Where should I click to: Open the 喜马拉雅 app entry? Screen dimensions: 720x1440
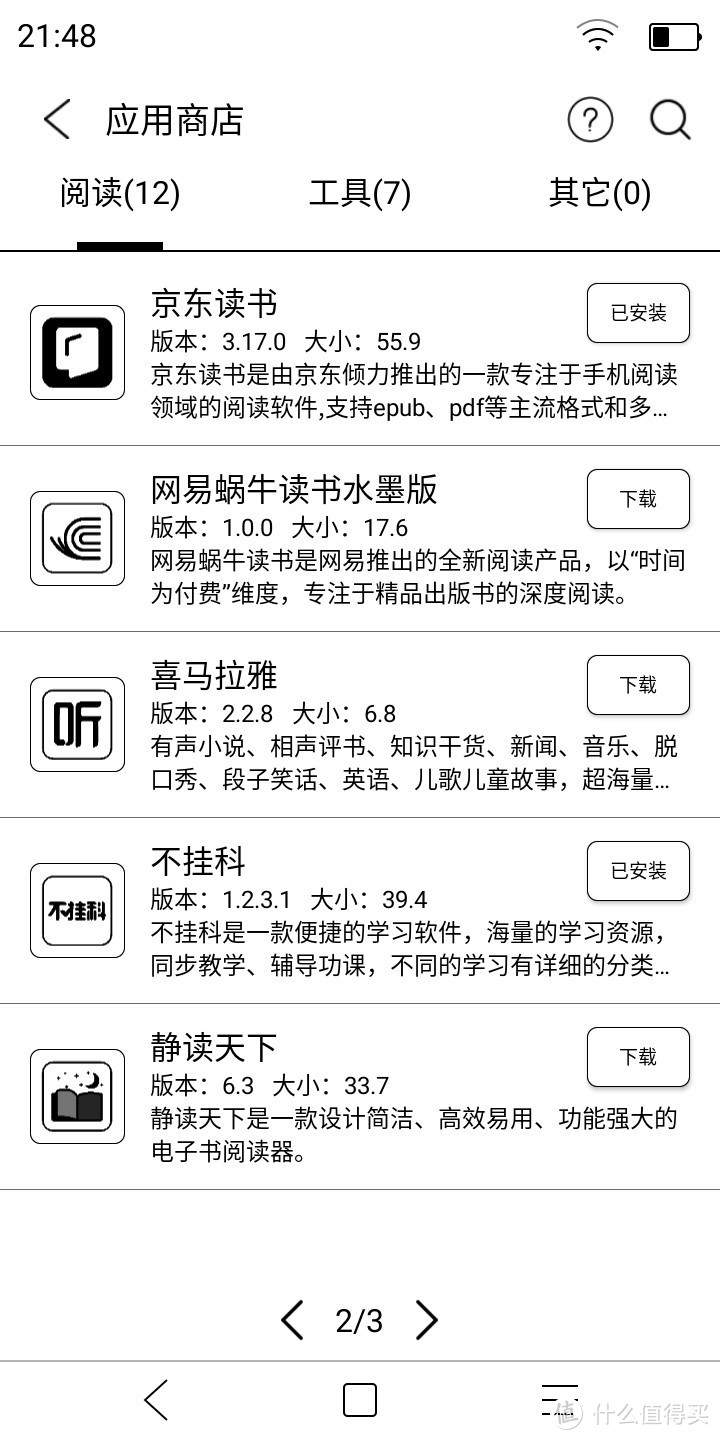pos(213,675)
